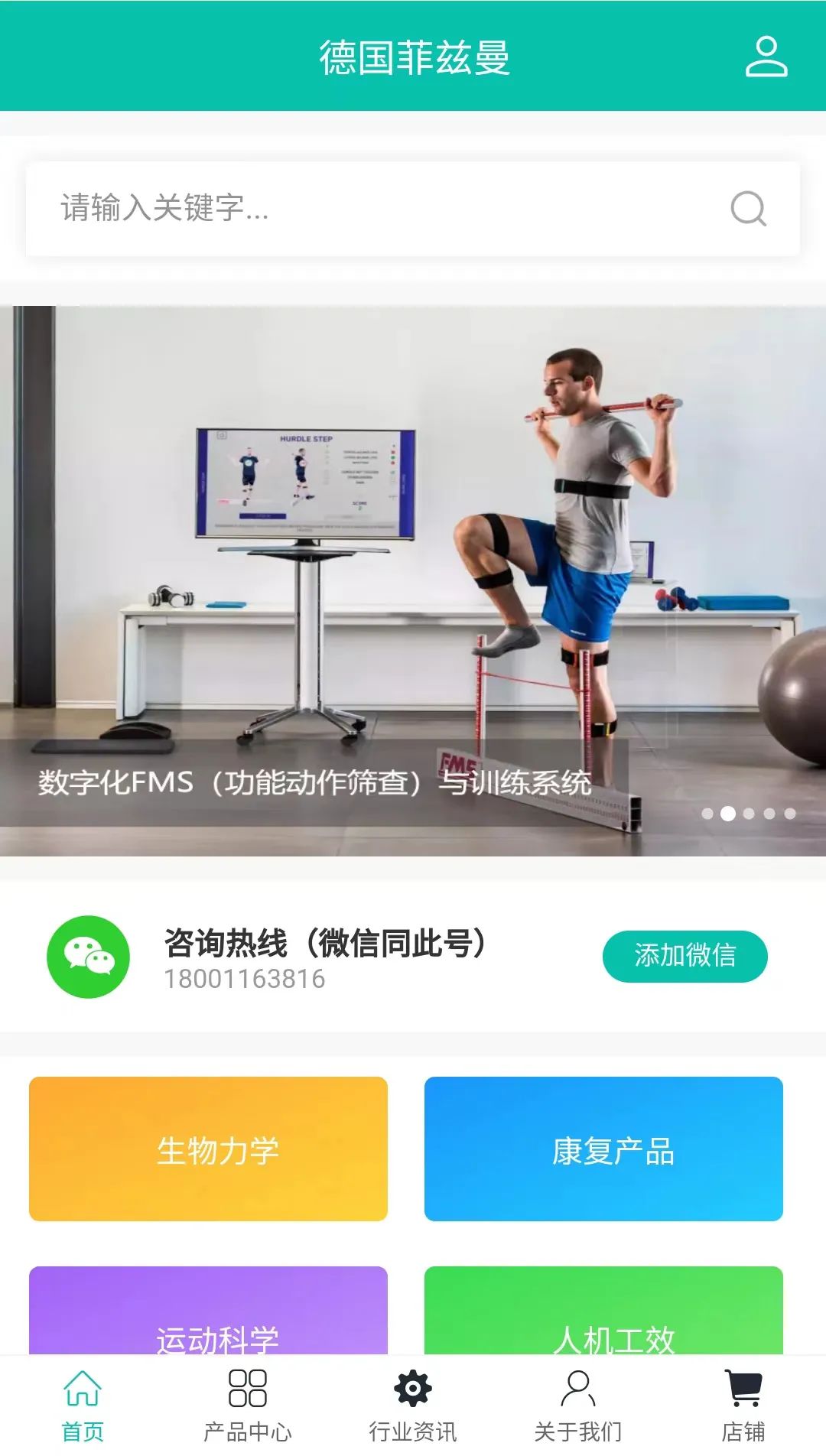Tap the 添加微信 button

(685, 956)
